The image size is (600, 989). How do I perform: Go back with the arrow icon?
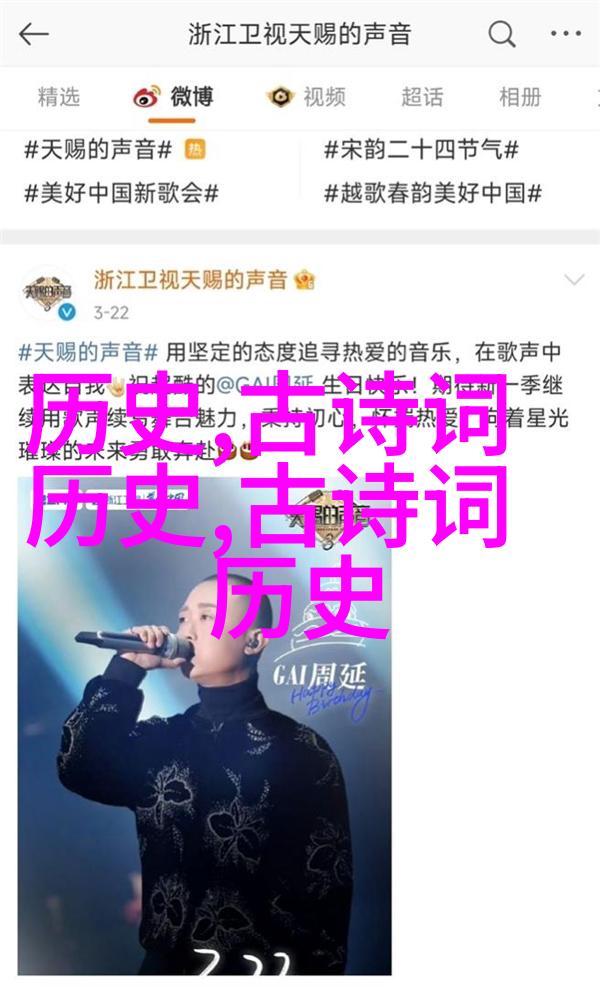coord(34,35)
